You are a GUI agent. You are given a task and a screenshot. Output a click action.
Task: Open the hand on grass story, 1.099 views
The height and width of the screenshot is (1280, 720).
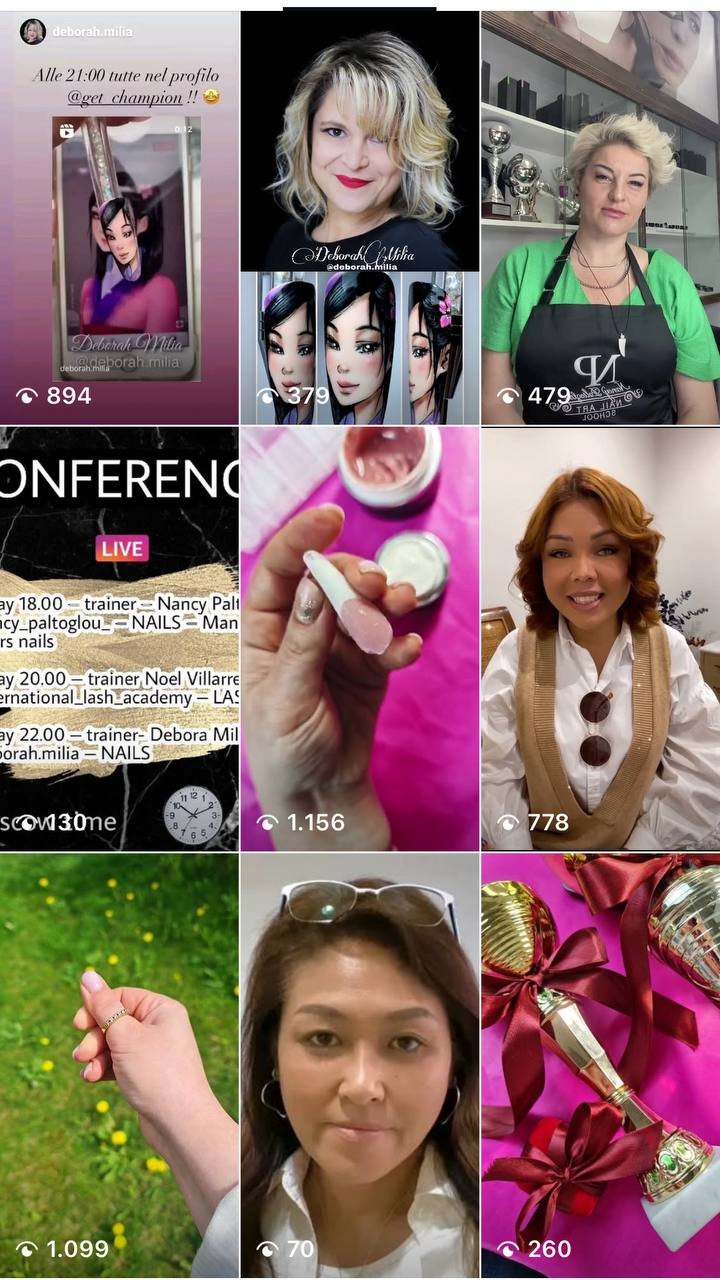click(x=119, y=1065)
